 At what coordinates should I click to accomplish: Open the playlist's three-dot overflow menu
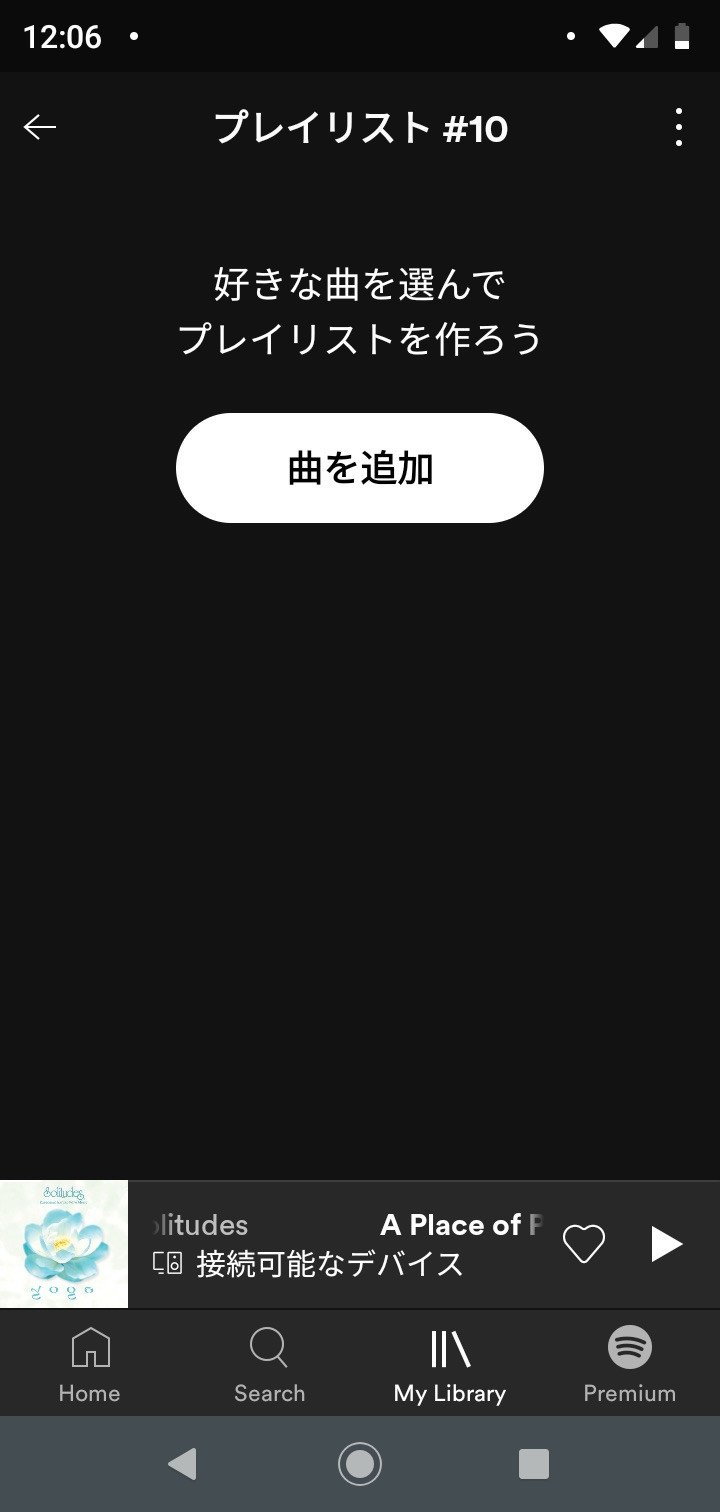coord(679,127)
